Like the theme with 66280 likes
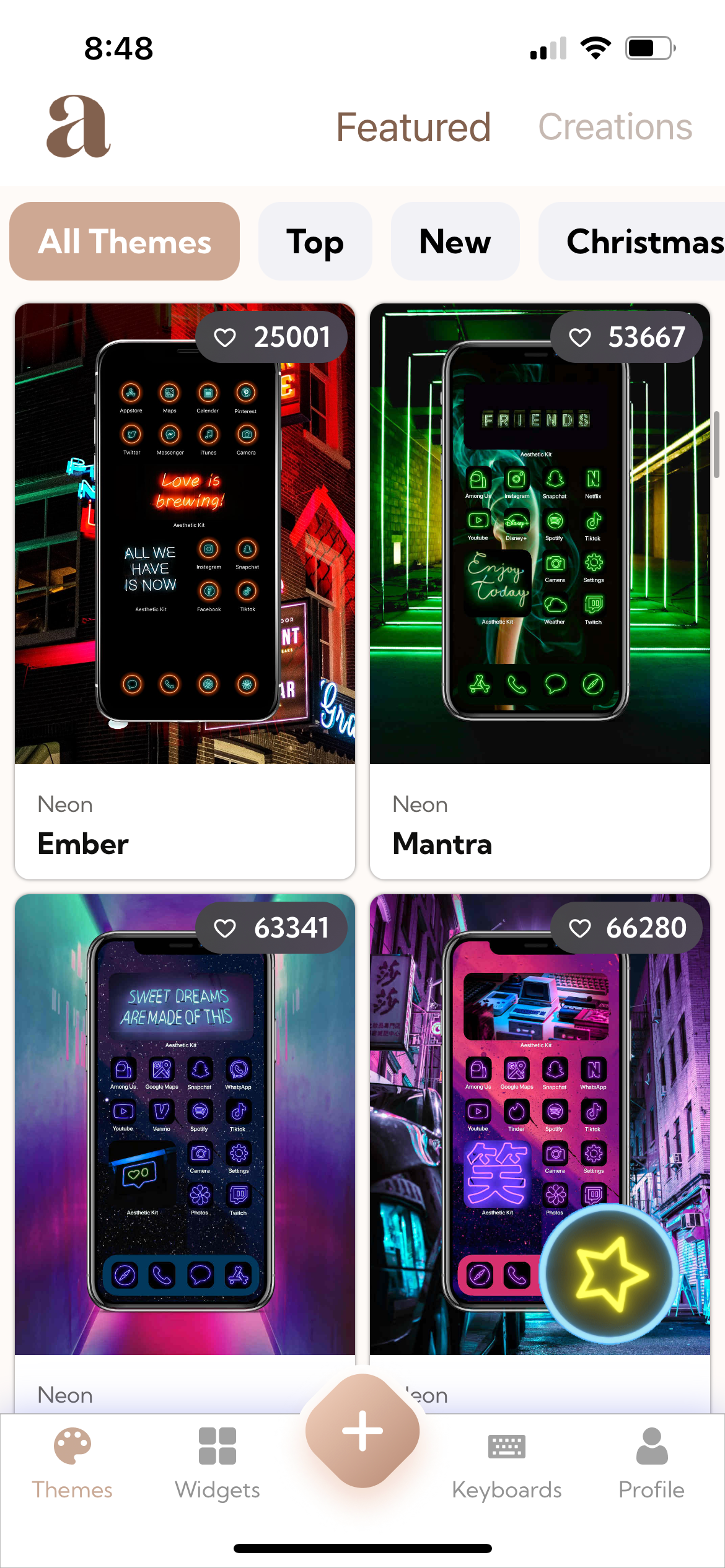The height and width of the screenshot is (1568, 725). pos(581,928)
